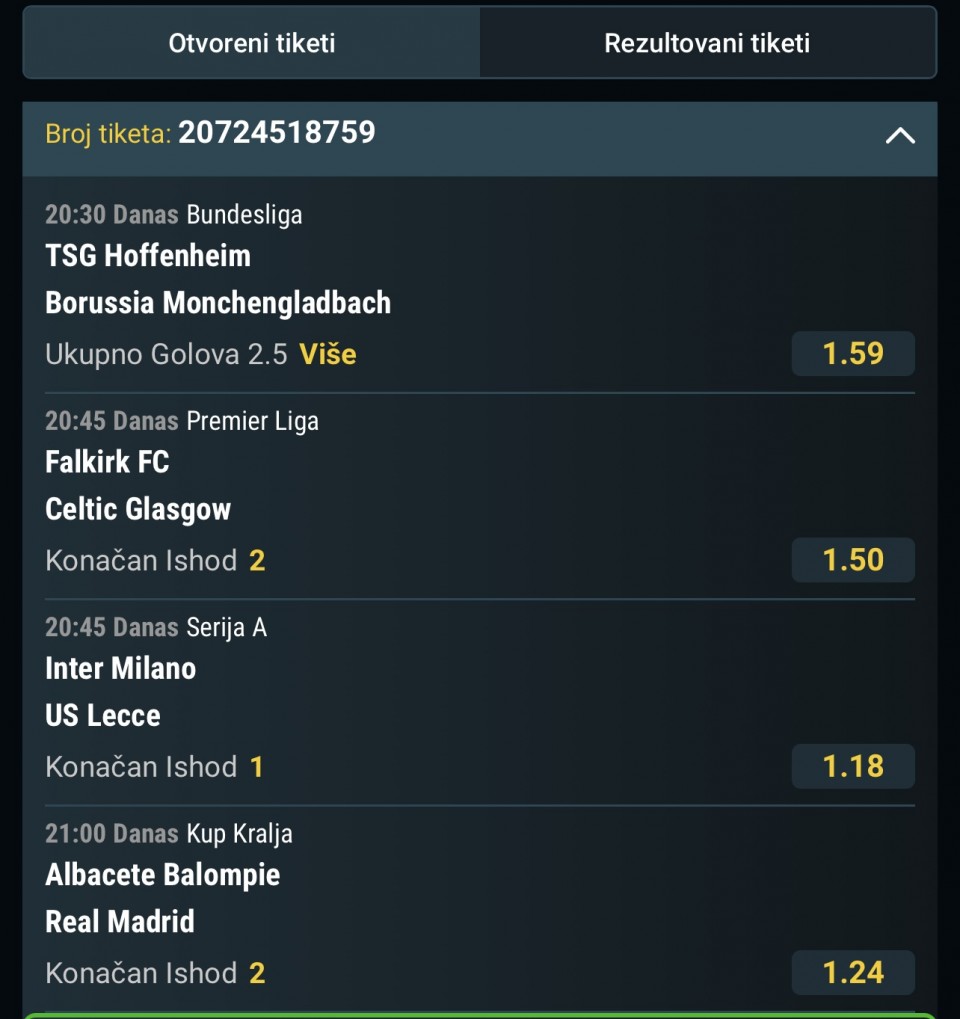Switch to the Otvoreni tiketi tab
960x1019 pixels.
252,43
